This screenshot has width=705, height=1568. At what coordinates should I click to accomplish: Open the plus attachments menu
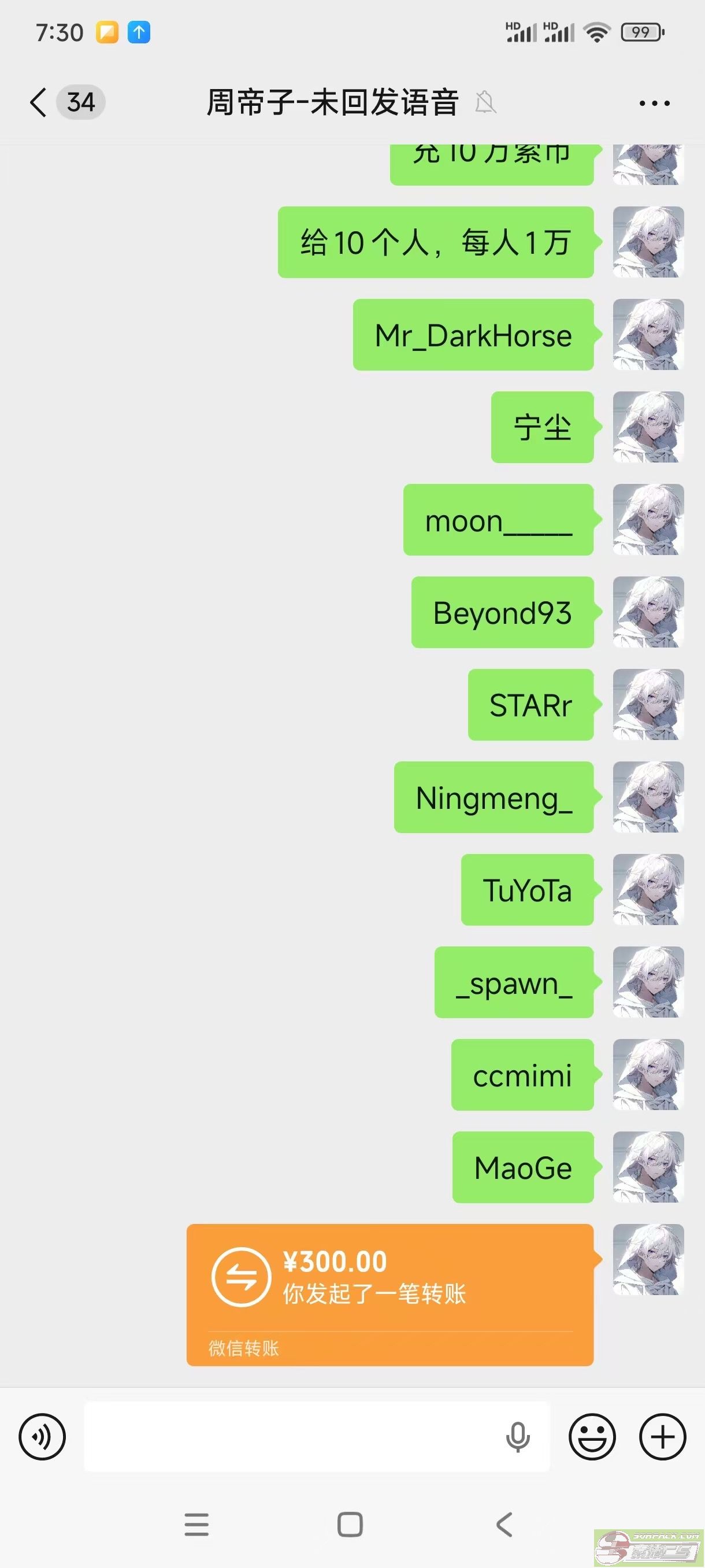(662, 1437)
